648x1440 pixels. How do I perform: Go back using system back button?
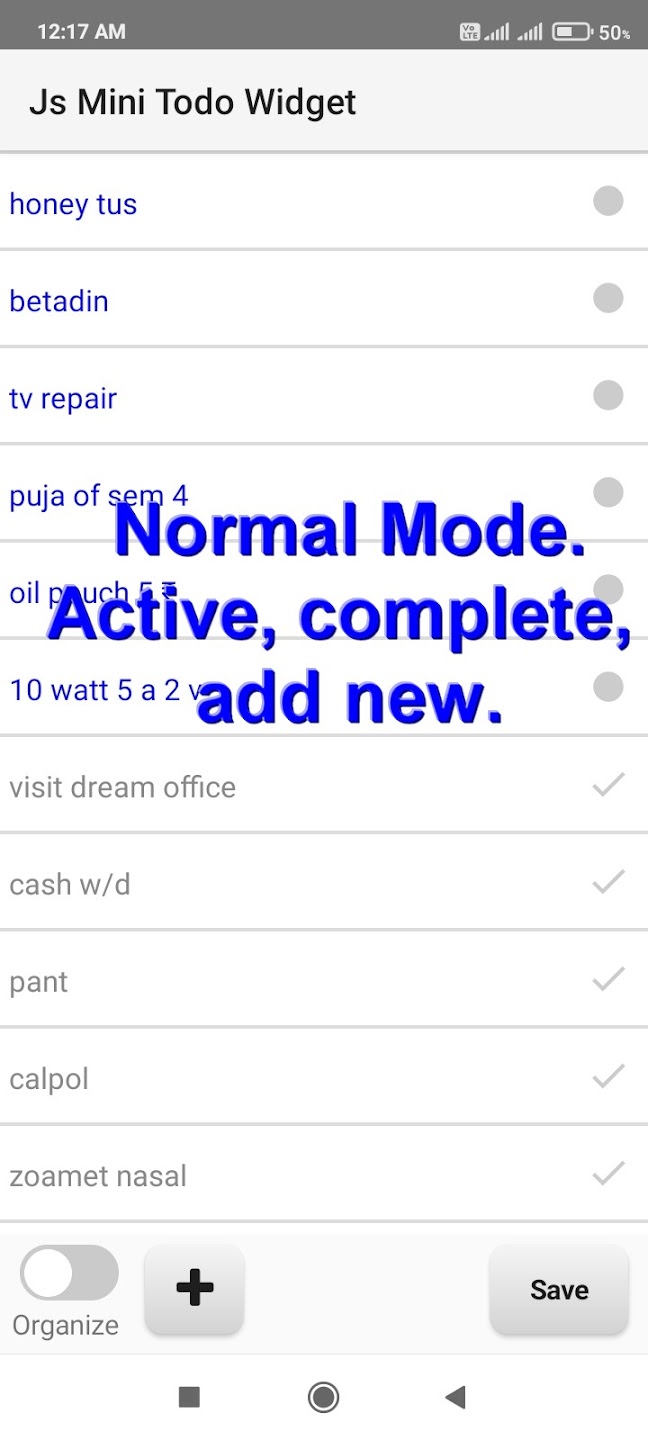(455, 1397)
